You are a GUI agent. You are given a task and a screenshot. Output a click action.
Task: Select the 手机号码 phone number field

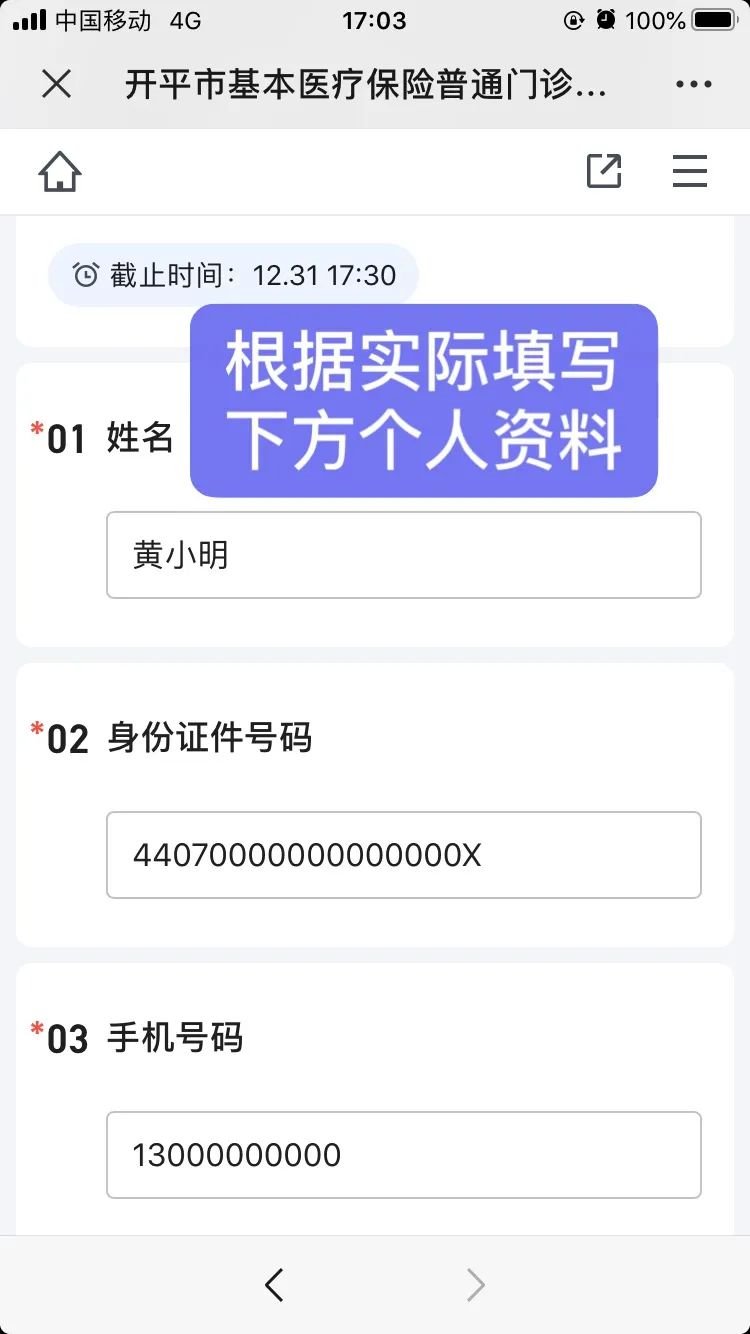(x=403, y=1155)
